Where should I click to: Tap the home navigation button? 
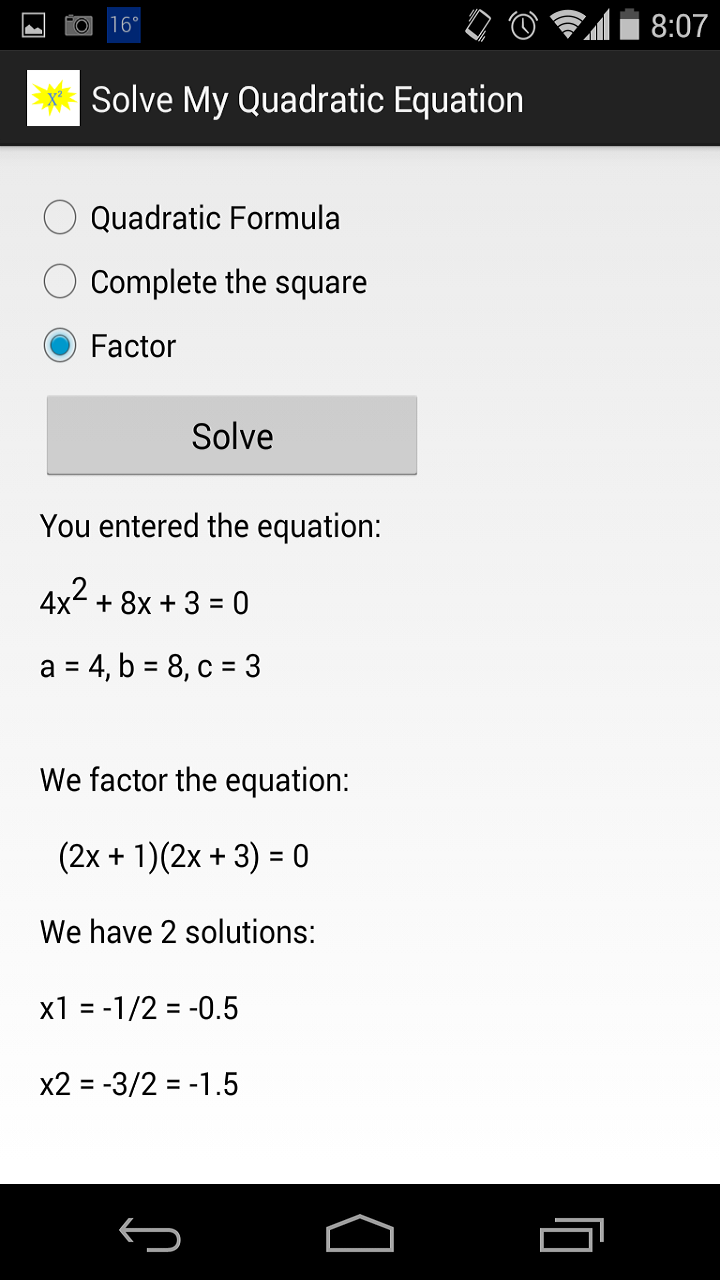(360, 1233)
